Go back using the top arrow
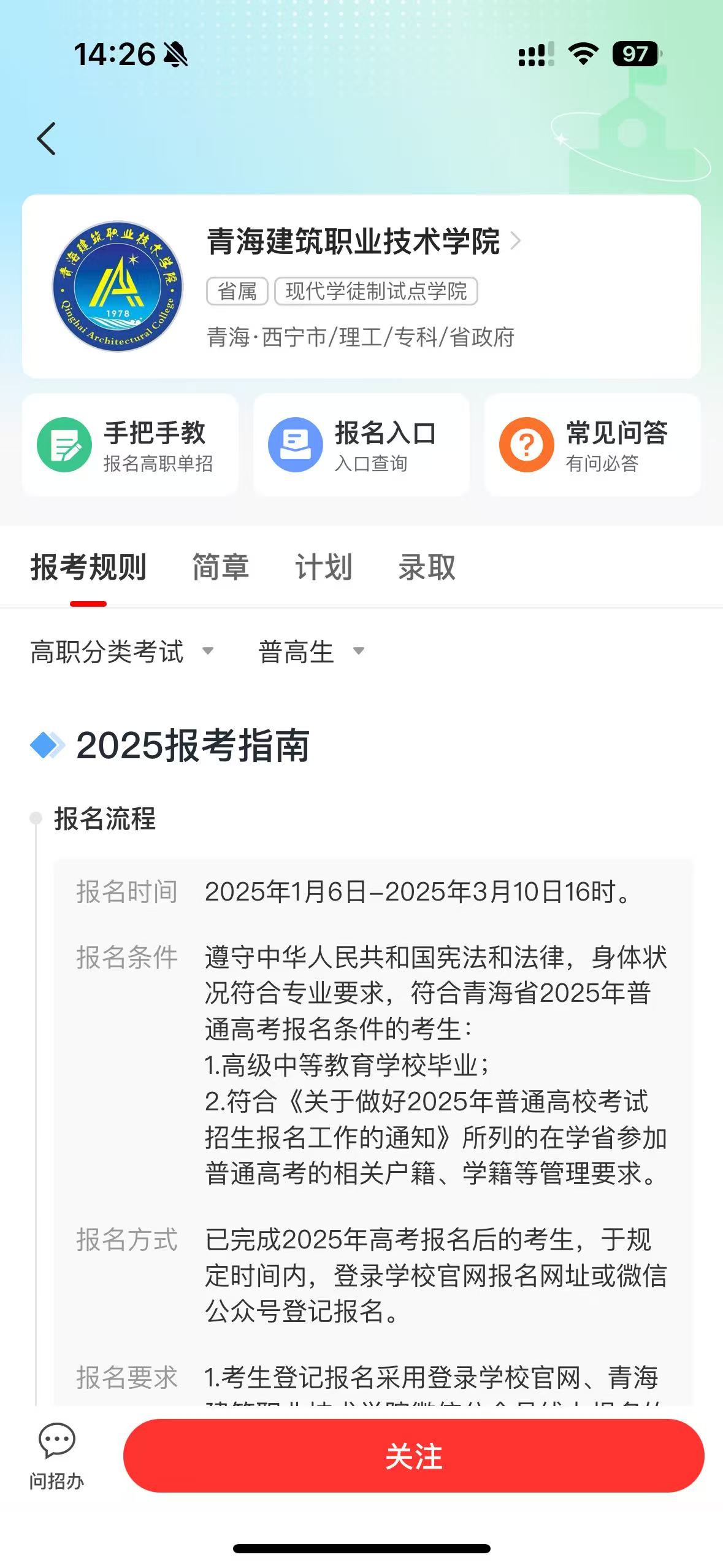Viewport: 723px width, 1568px height. [47, 139]
